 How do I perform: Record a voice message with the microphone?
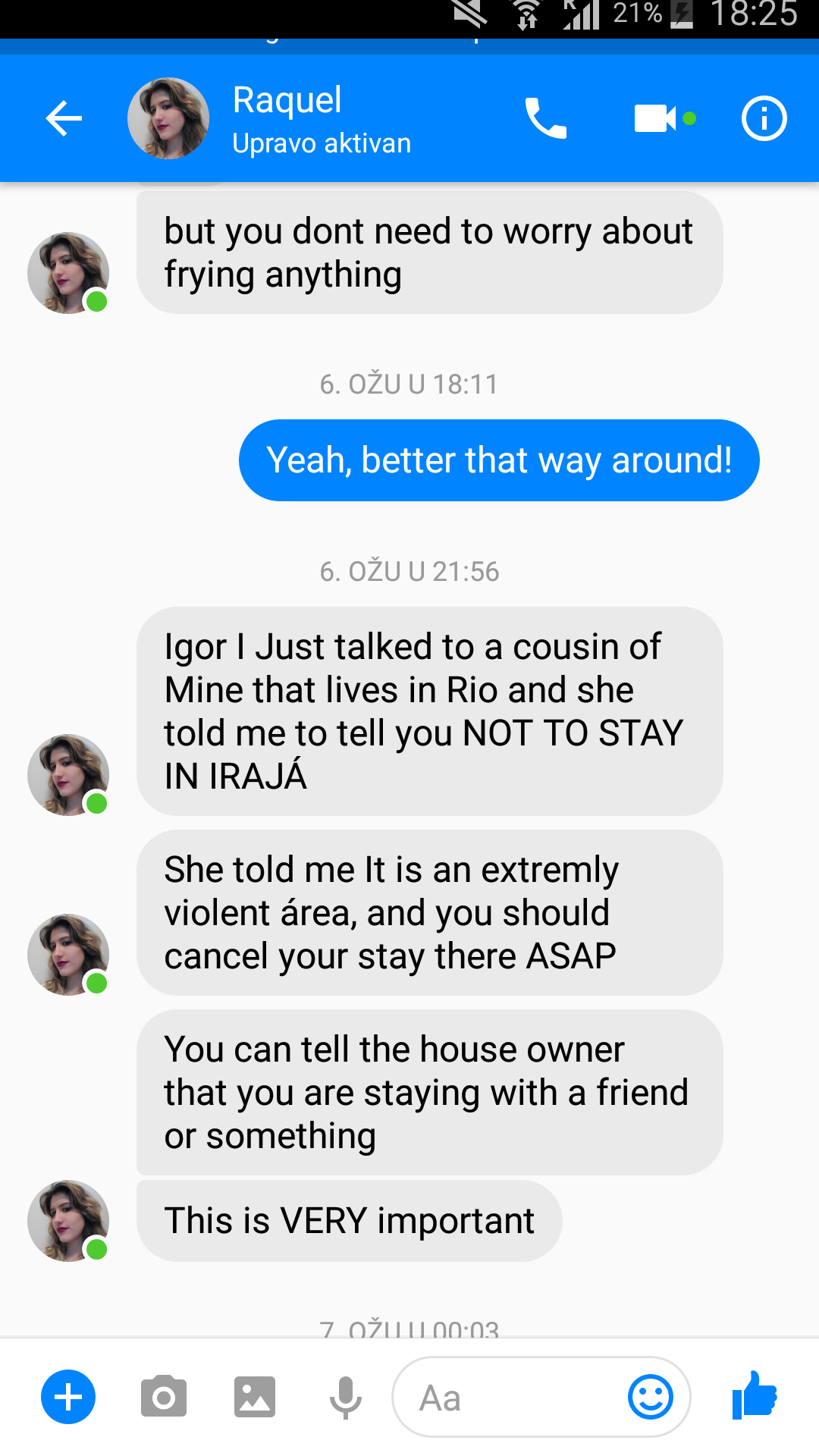click(x=345, y=1397)
